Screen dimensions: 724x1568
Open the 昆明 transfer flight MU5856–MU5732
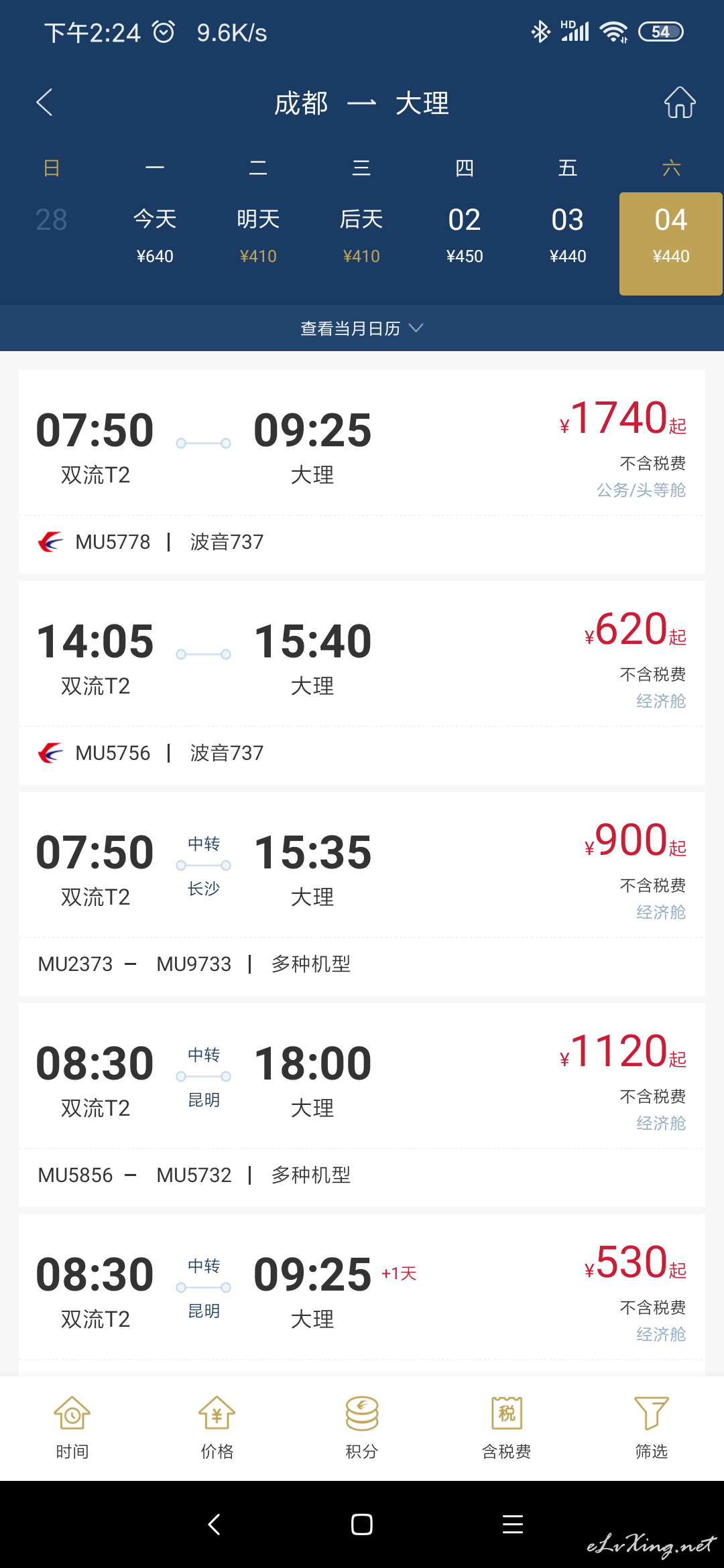[x=362, y=1105]
